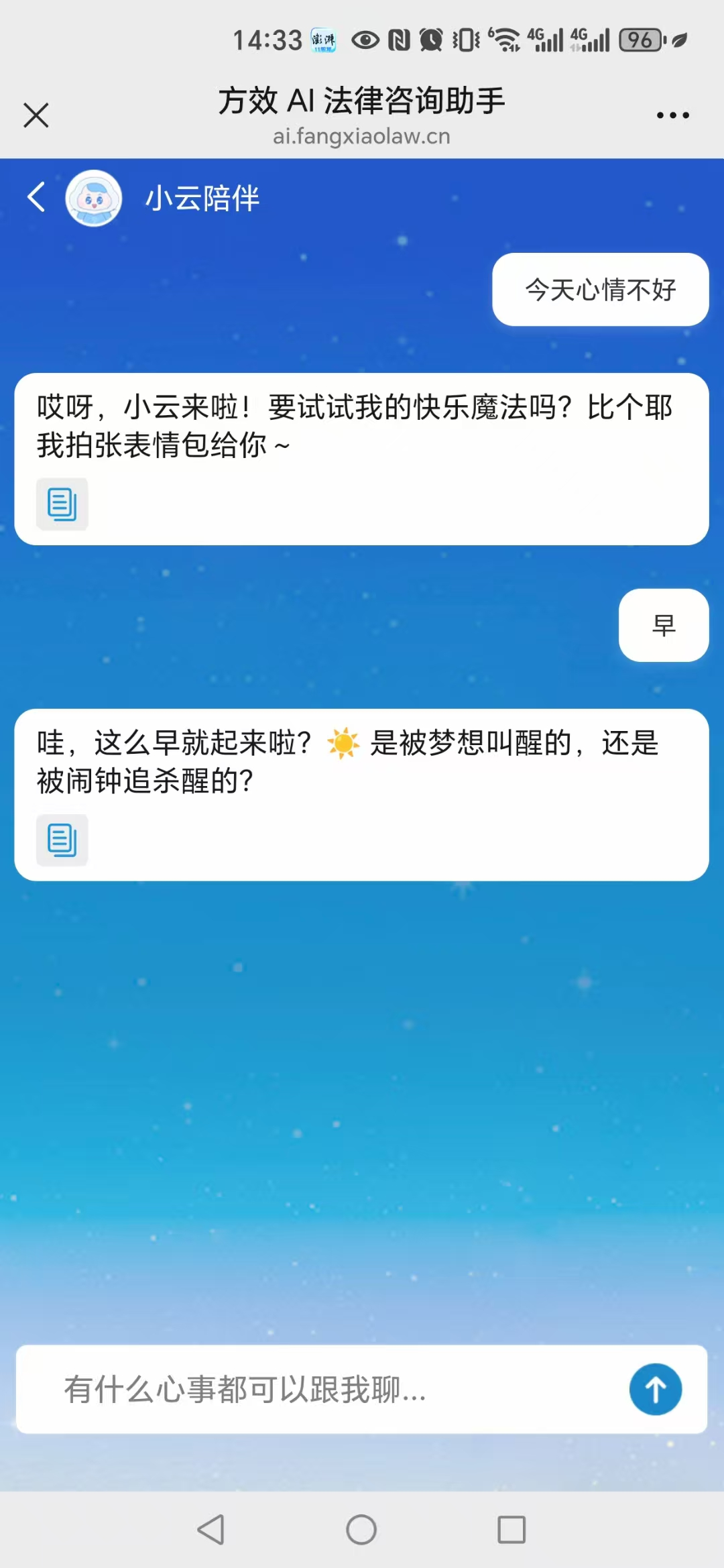The image size is (724, 1568).
Task: Copy the reply starting with 哇，这么早就起来啦
Action: [x=62, y=840]
